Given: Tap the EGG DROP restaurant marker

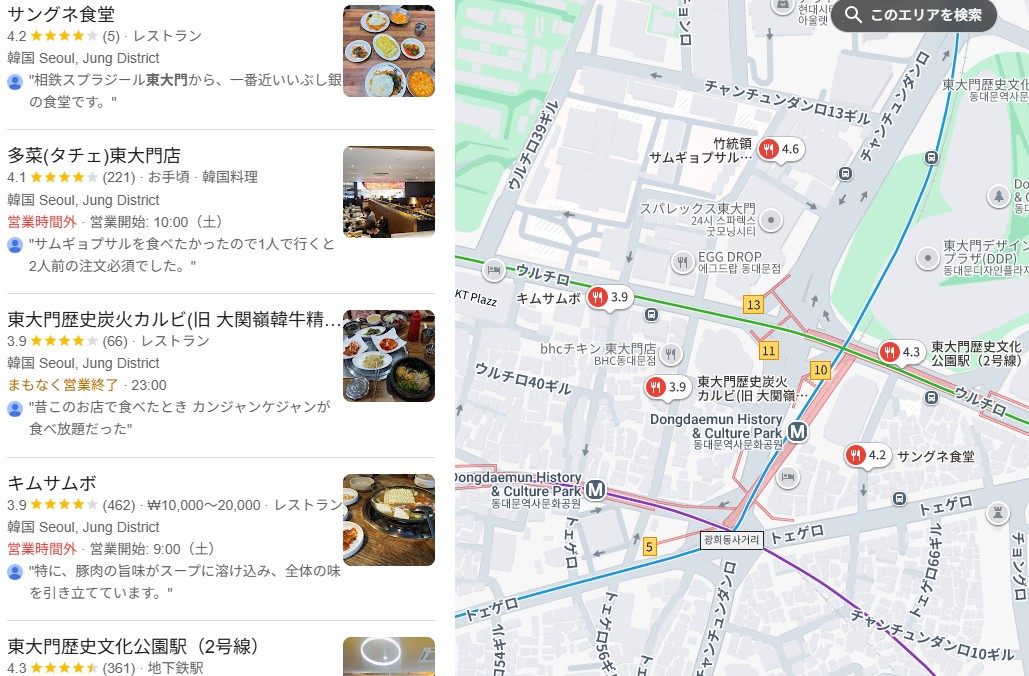Looking at the screenshot, I should click(x=682, y=263).
